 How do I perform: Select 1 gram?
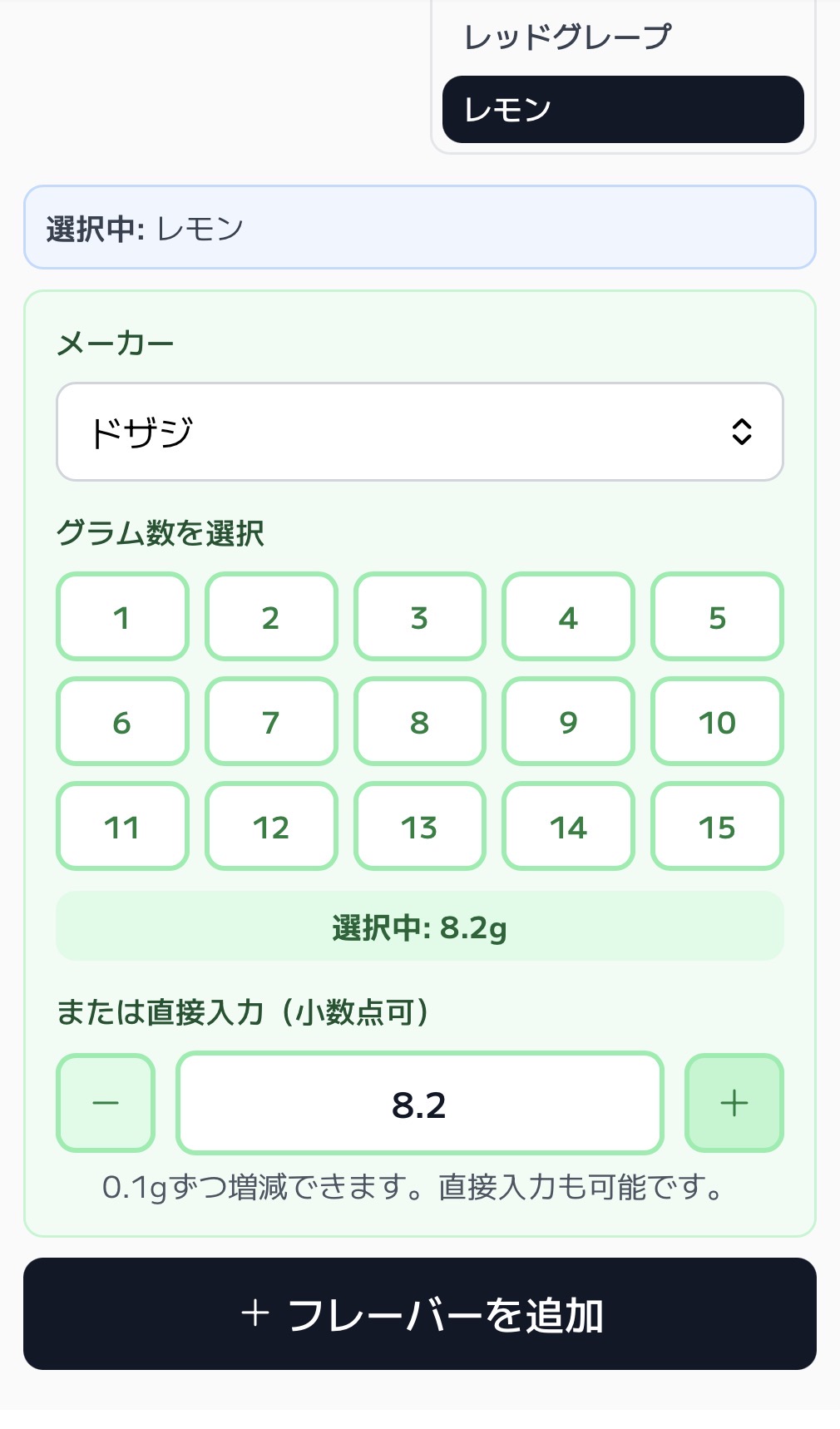tap(121, 617)
